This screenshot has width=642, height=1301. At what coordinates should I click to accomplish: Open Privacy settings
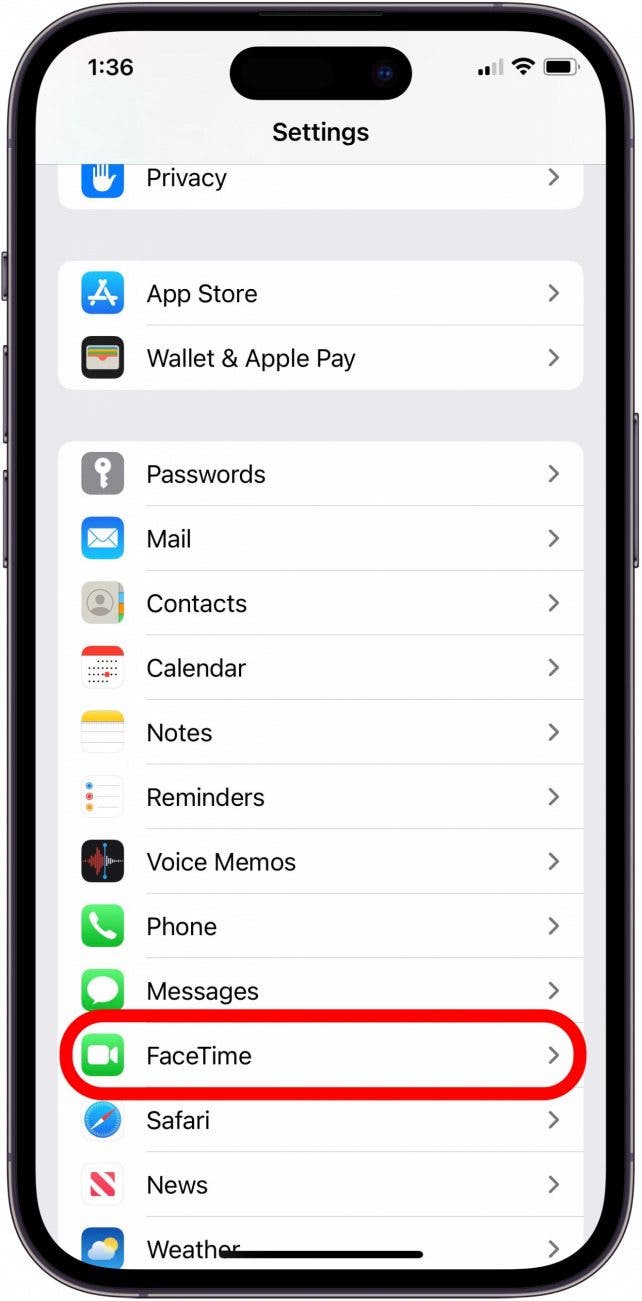(x=320, y=180)
